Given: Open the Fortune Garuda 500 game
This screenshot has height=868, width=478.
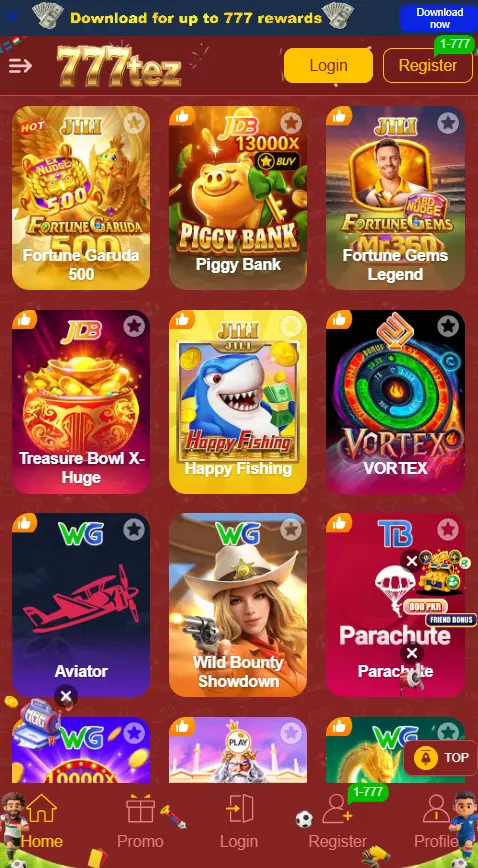Looking at the screenshot, I should click(x=81, y=198).
